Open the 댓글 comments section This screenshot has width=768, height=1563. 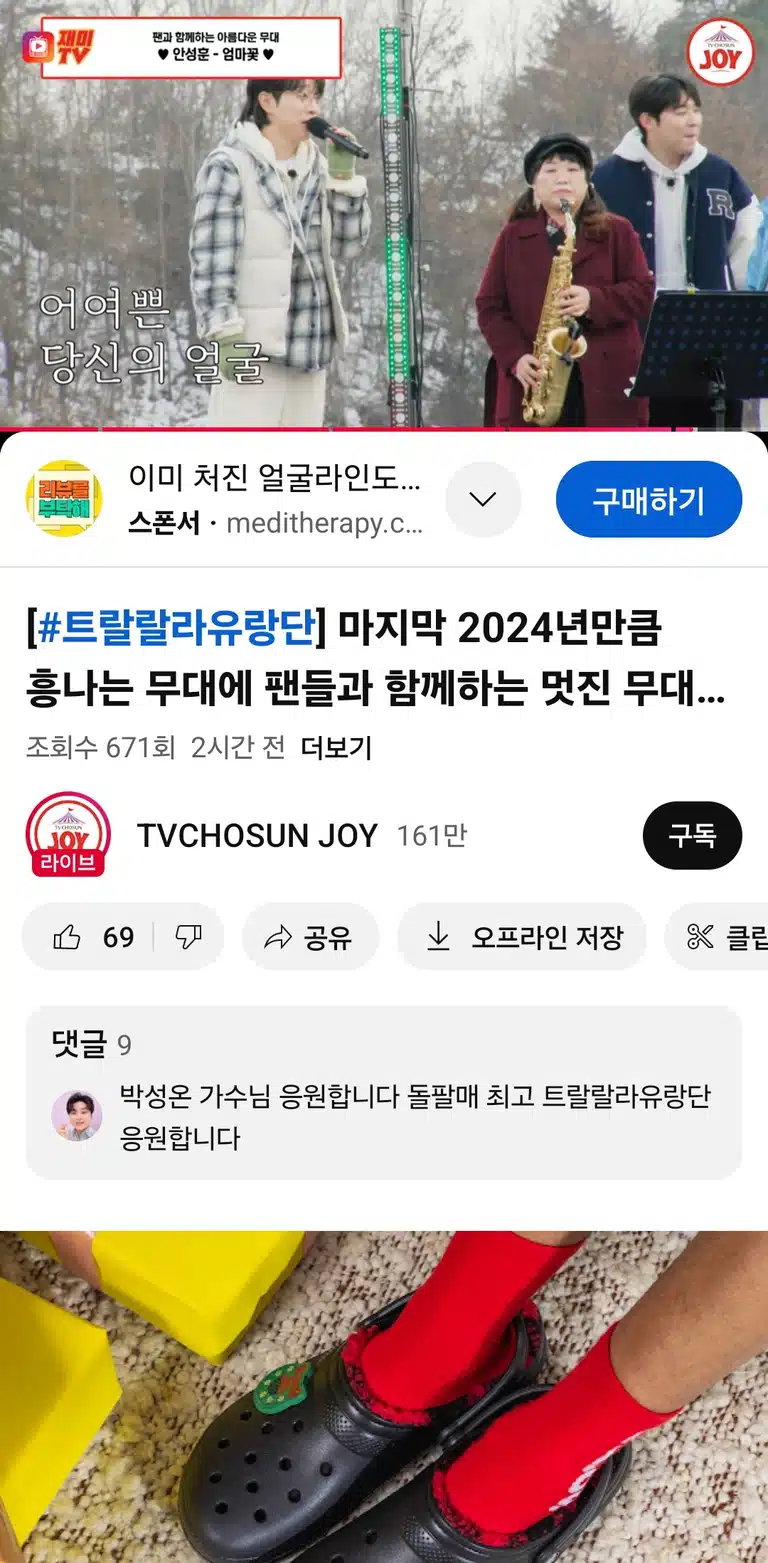pos(384,1093)
